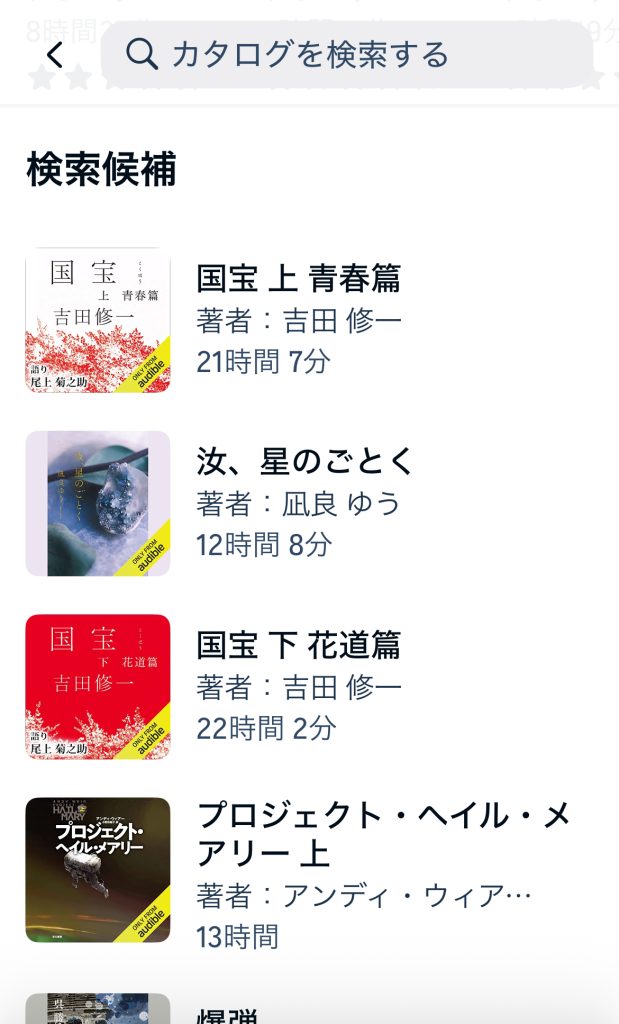
Task: Tap the カタログを検索する search field
Action: 345,55
